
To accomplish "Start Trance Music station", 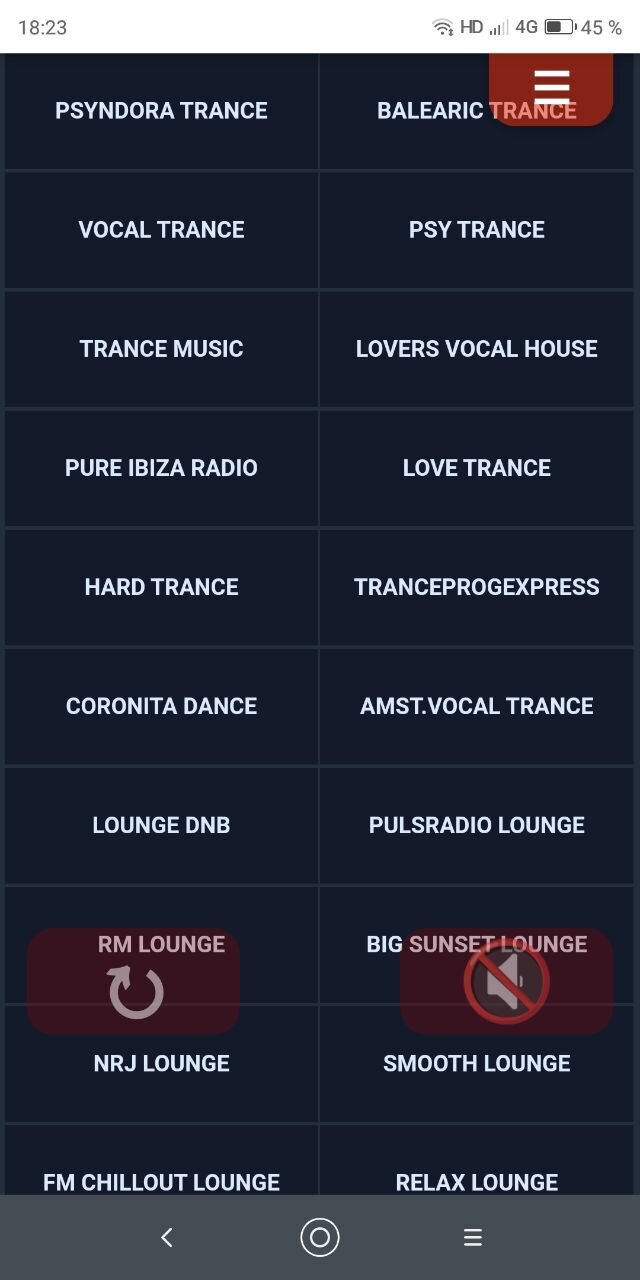I will click(161, 349).
